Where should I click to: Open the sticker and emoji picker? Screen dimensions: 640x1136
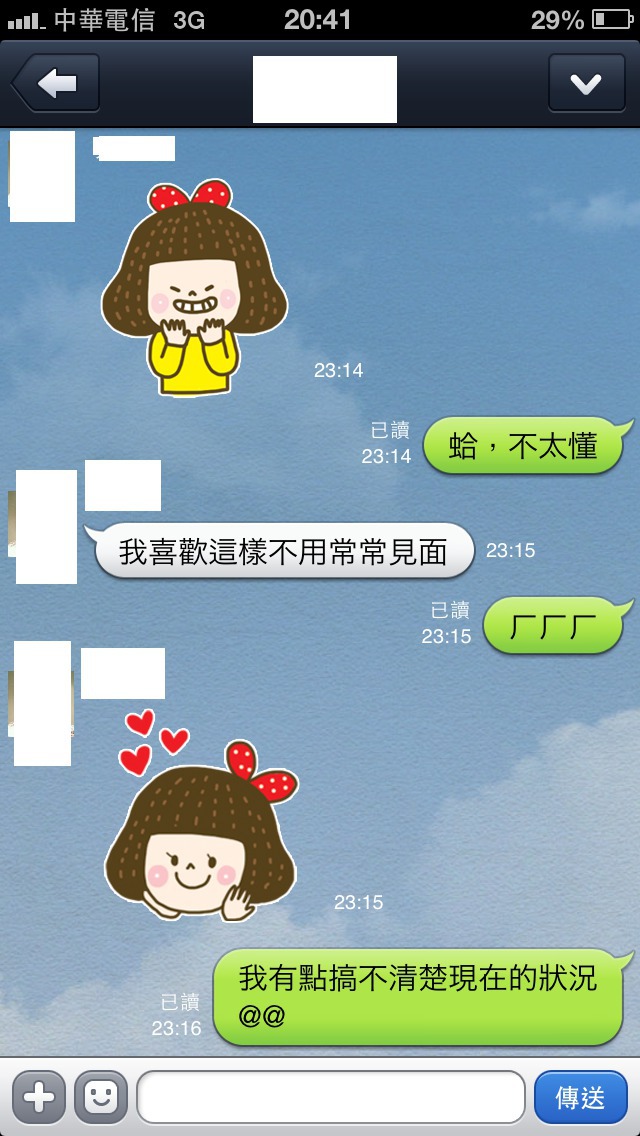point(101,1098)
